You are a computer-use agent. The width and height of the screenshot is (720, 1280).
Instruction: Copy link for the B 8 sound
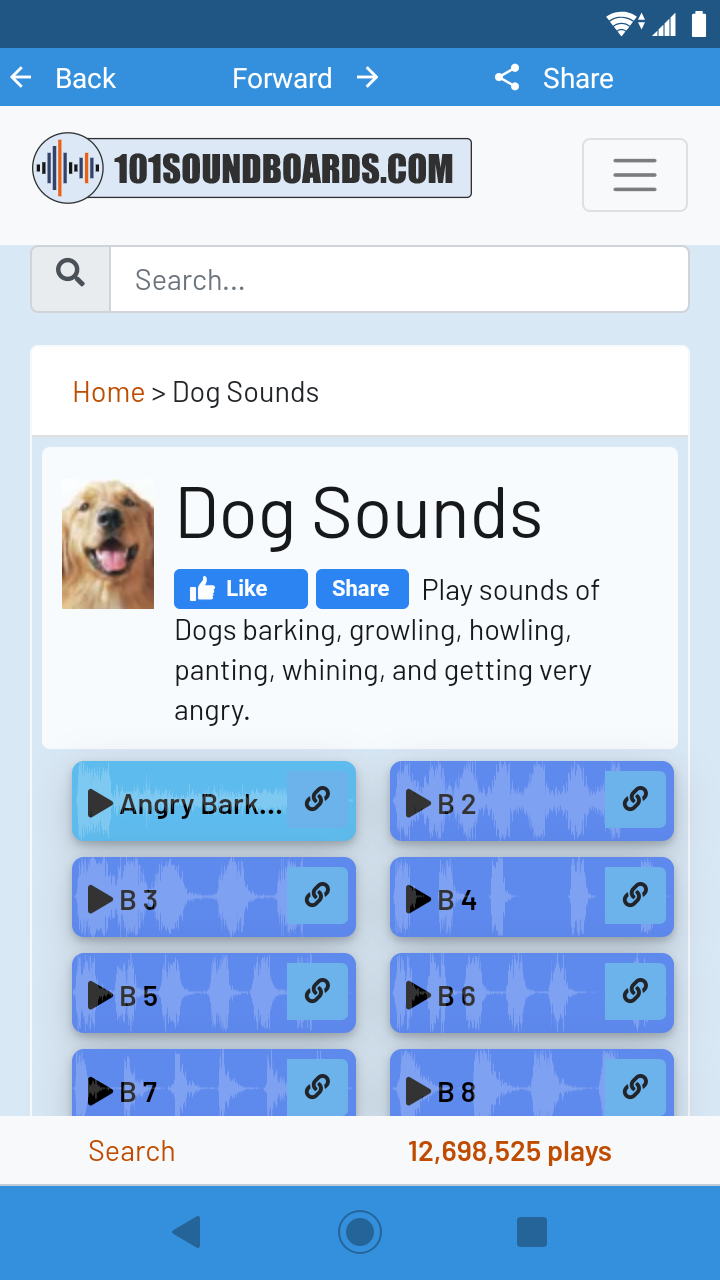pyautogui.click(x=634, y=1089)
